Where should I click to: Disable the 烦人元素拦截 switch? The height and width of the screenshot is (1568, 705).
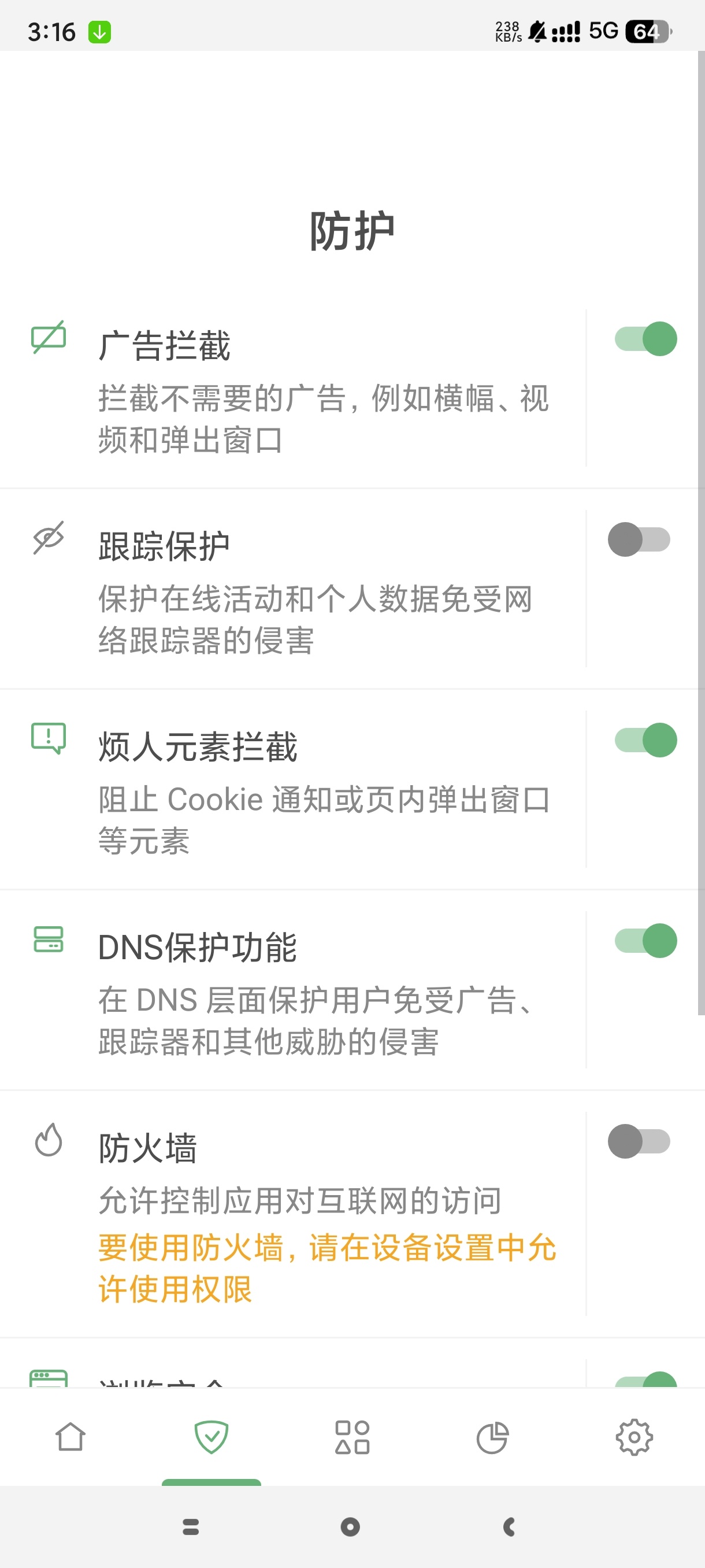pyautogui.click(x=645, y=740)
